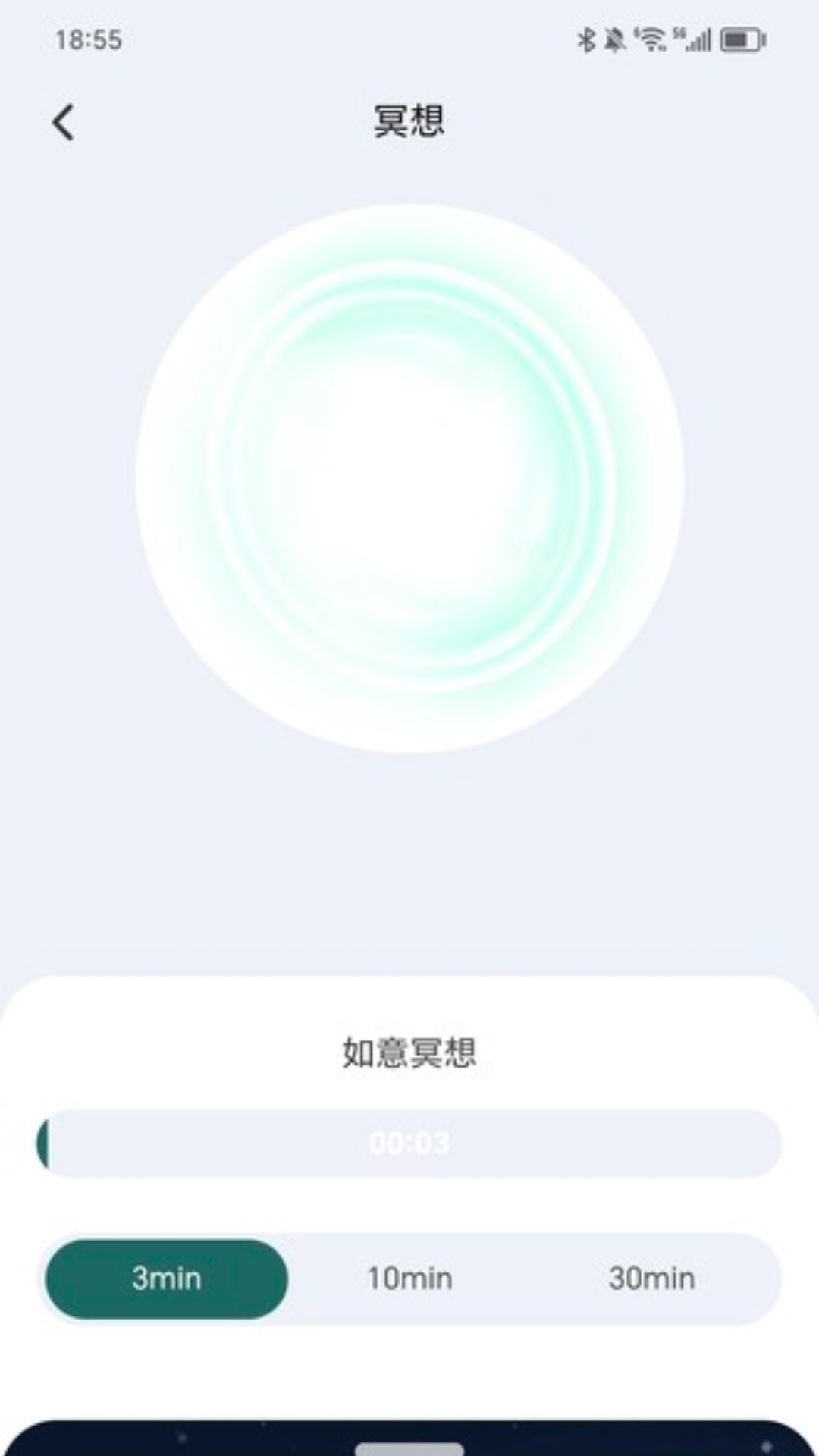Click the navigation handle at screen bottom

[409, 1452]
